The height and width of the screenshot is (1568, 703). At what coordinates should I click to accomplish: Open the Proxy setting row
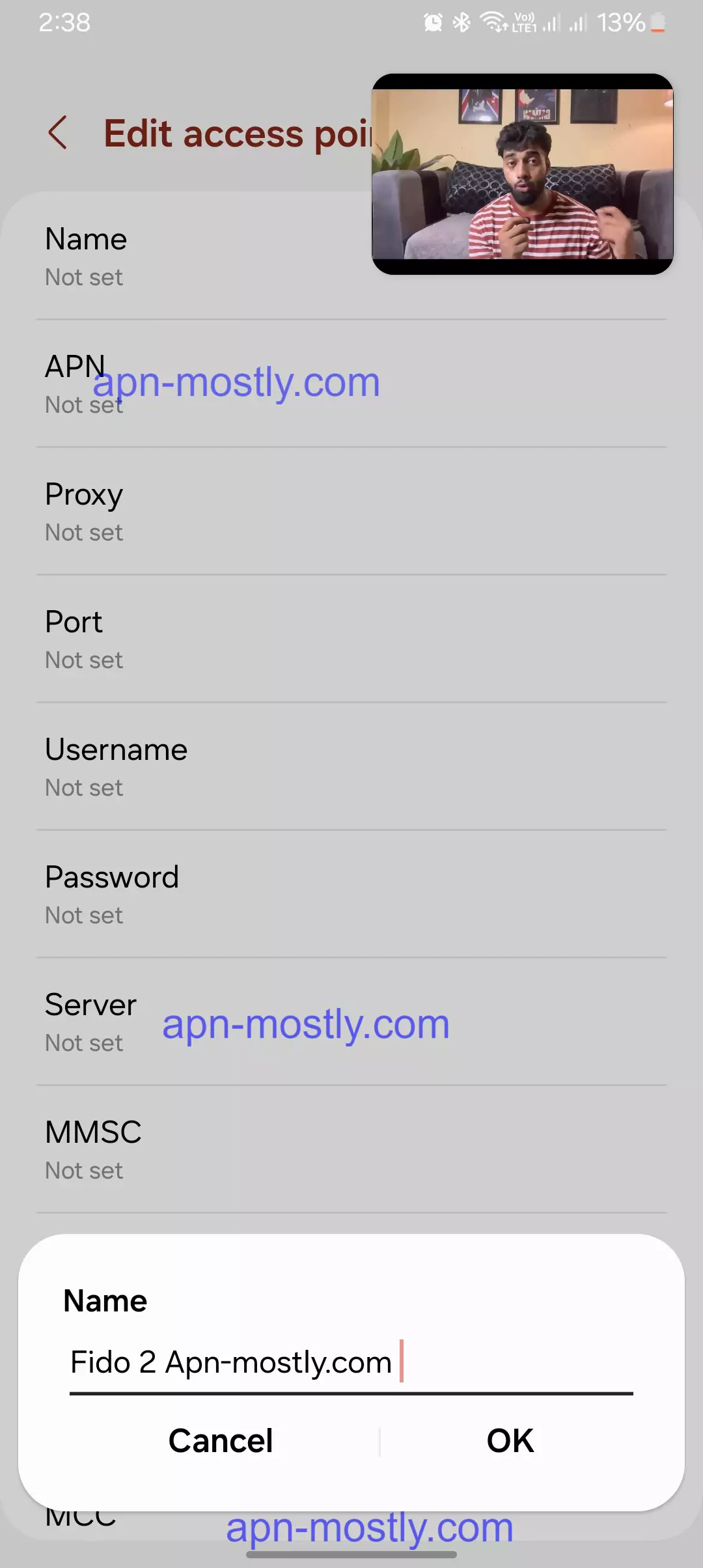[351, 511]
